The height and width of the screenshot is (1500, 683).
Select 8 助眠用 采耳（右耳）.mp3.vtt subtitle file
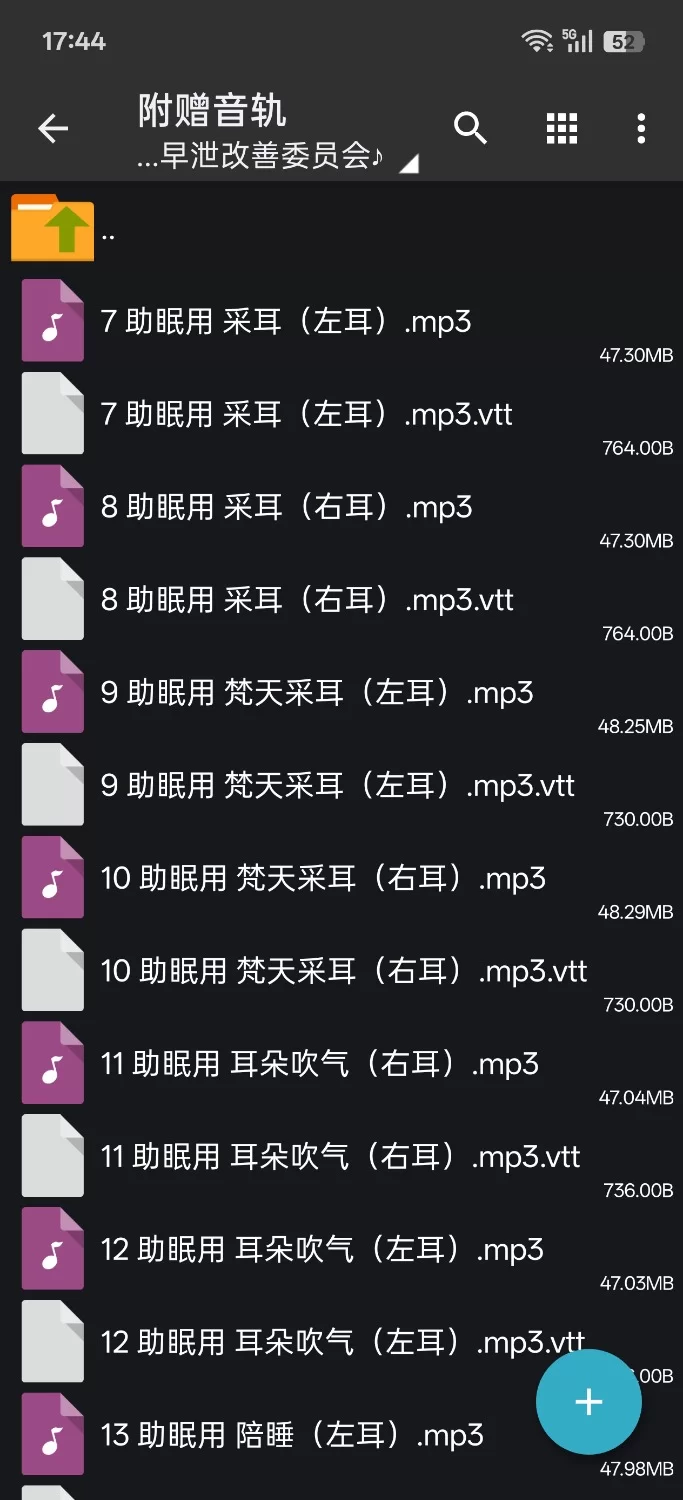[x=306, y=600]
